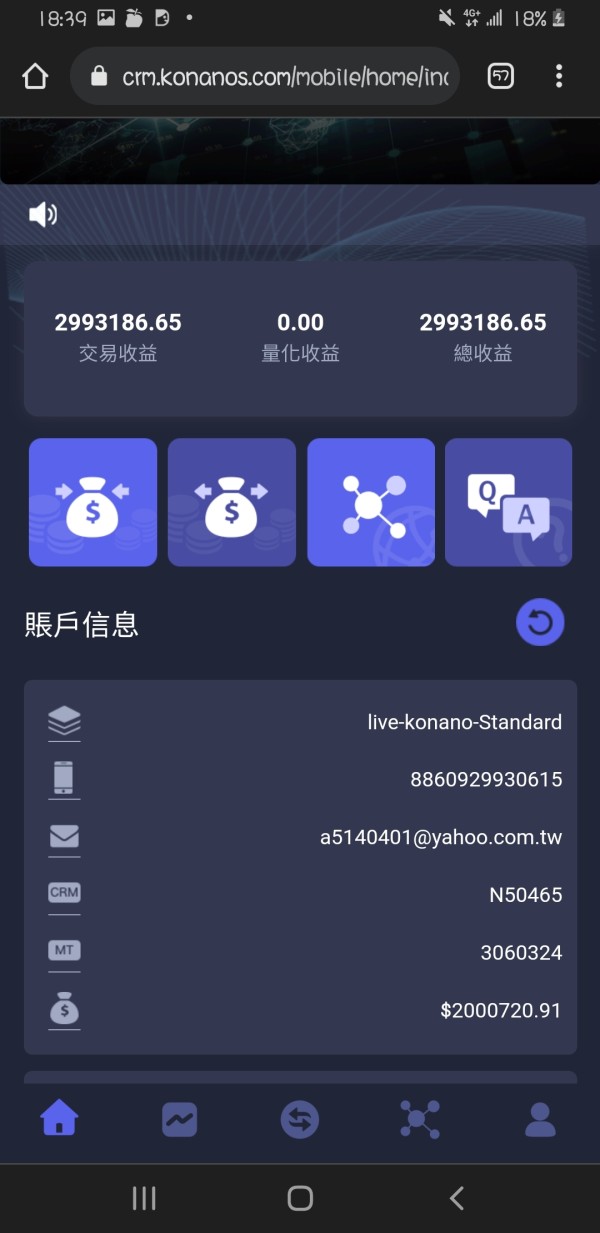600x1233 pixels.
Task: Refresh the account information
Action: [540, 622]
